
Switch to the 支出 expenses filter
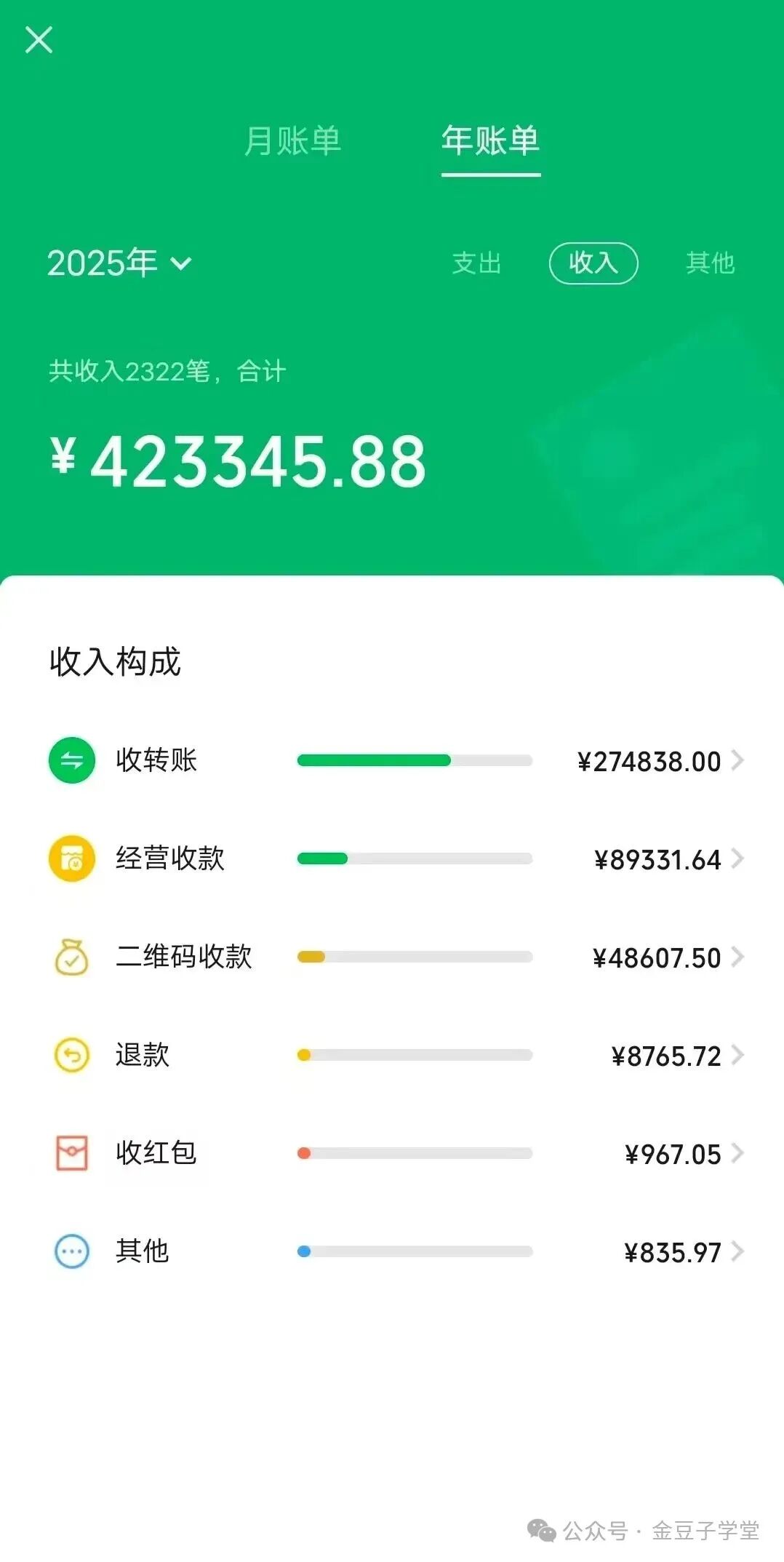pos(477,264)
